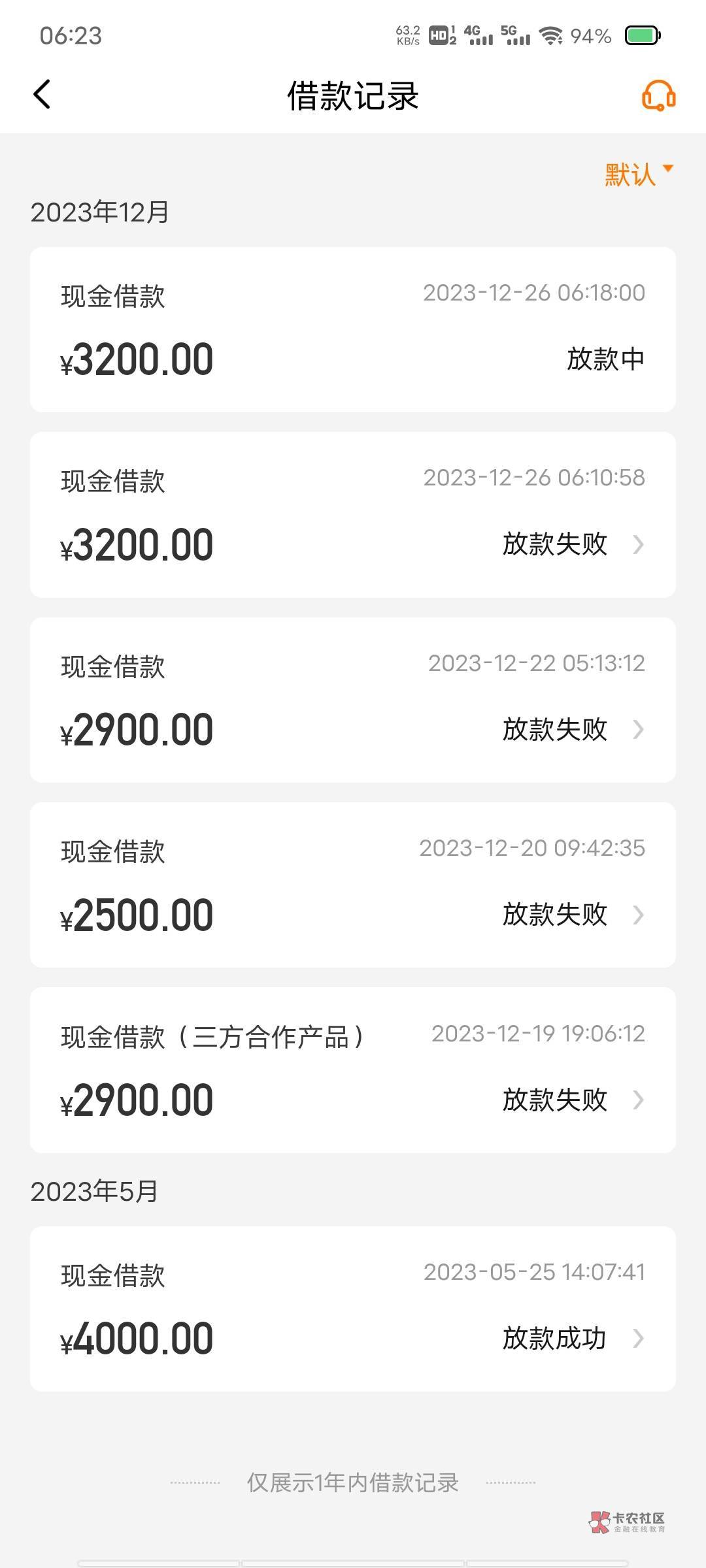Go back from 借款记录 page
Image resolution: width=706 pixels, height=1568 pixels.
[42, 95]
